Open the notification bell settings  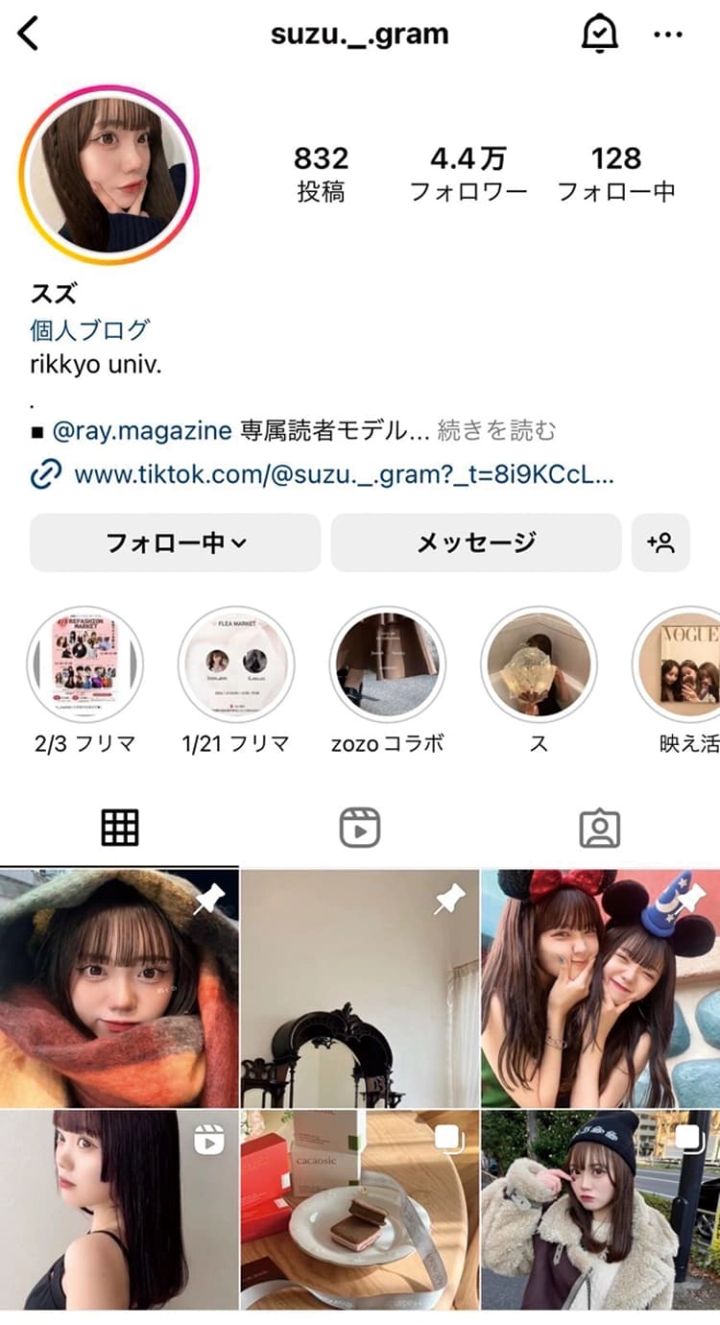[x=599, y=34]
